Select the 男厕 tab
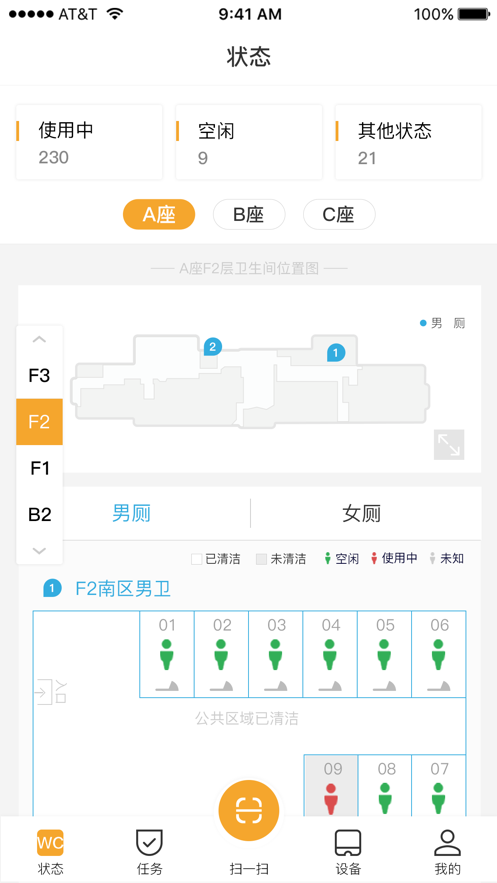Screen dimensions: 497x883 point(131,514)
